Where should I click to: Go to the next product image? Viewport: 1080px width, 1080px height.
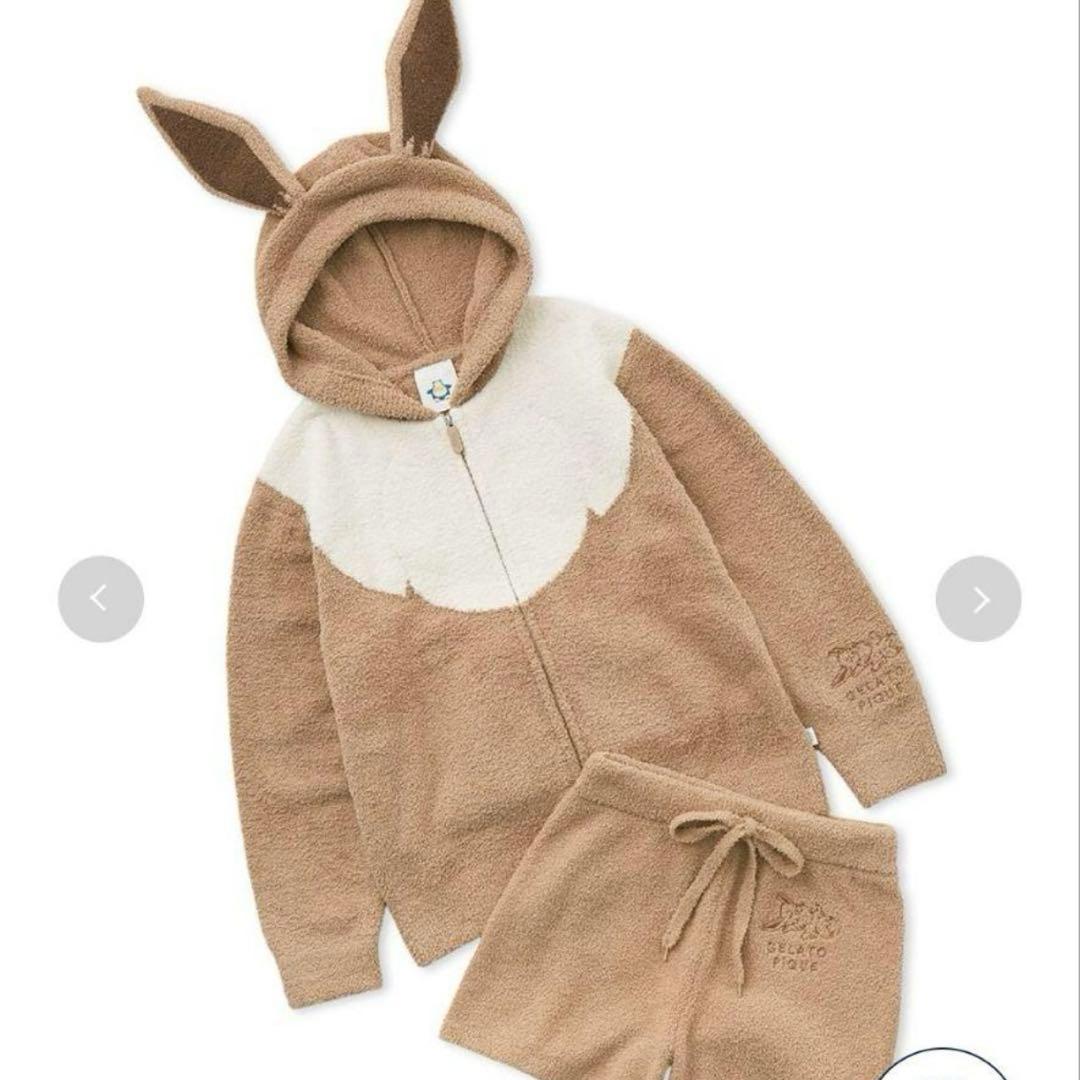point(978,598)
